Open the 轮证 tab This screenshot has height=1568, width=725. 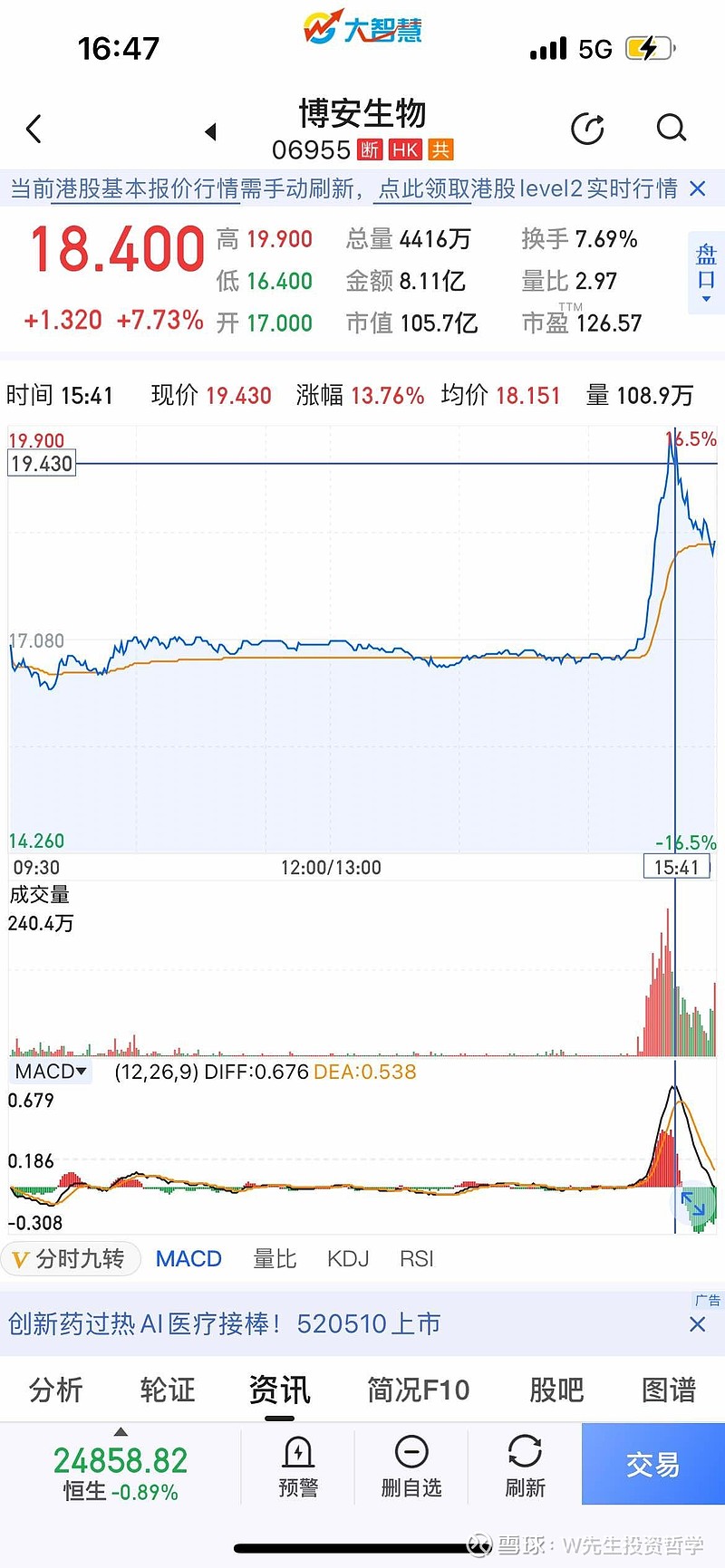point(168,1390)
